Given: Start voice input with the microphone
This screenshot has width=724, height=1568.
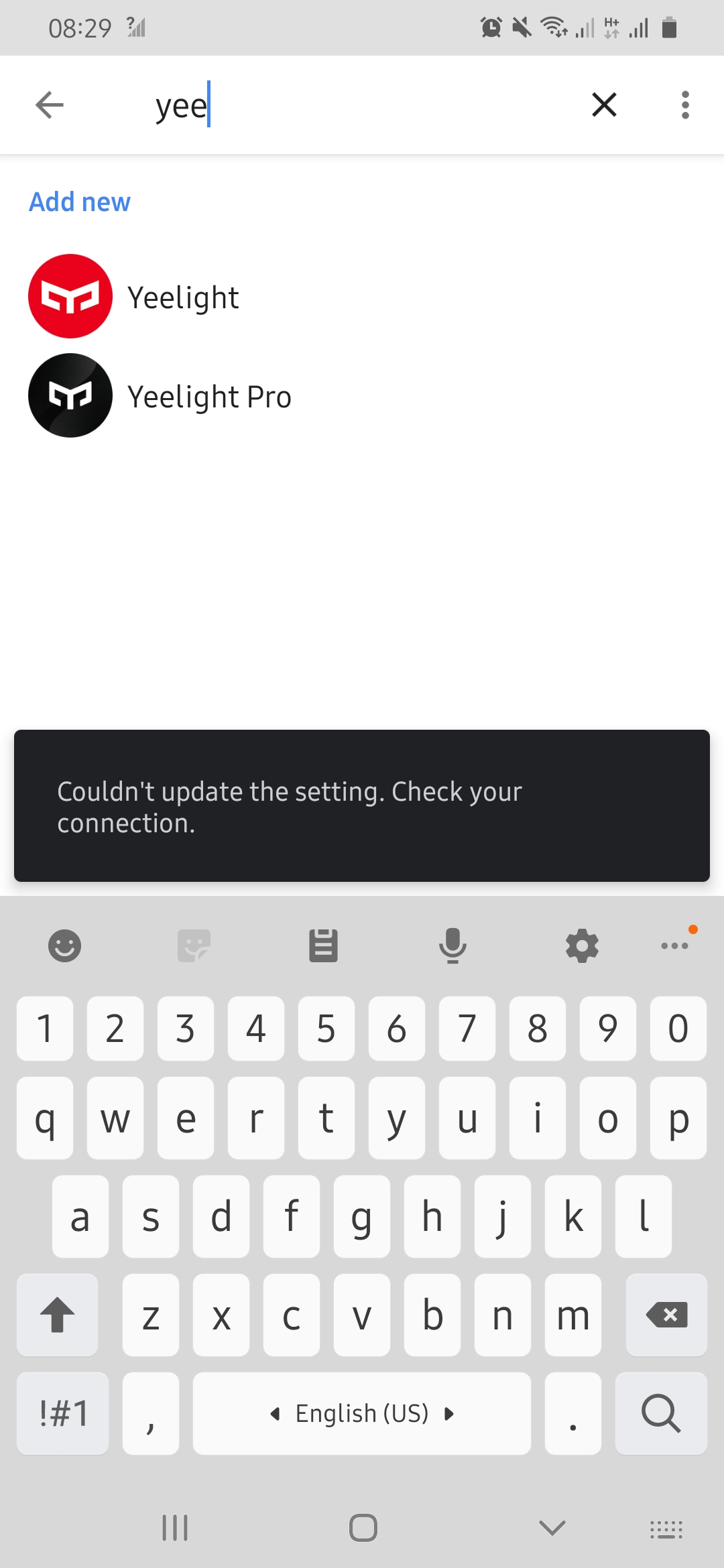Looking at the screenshot, I should [452, 946].
